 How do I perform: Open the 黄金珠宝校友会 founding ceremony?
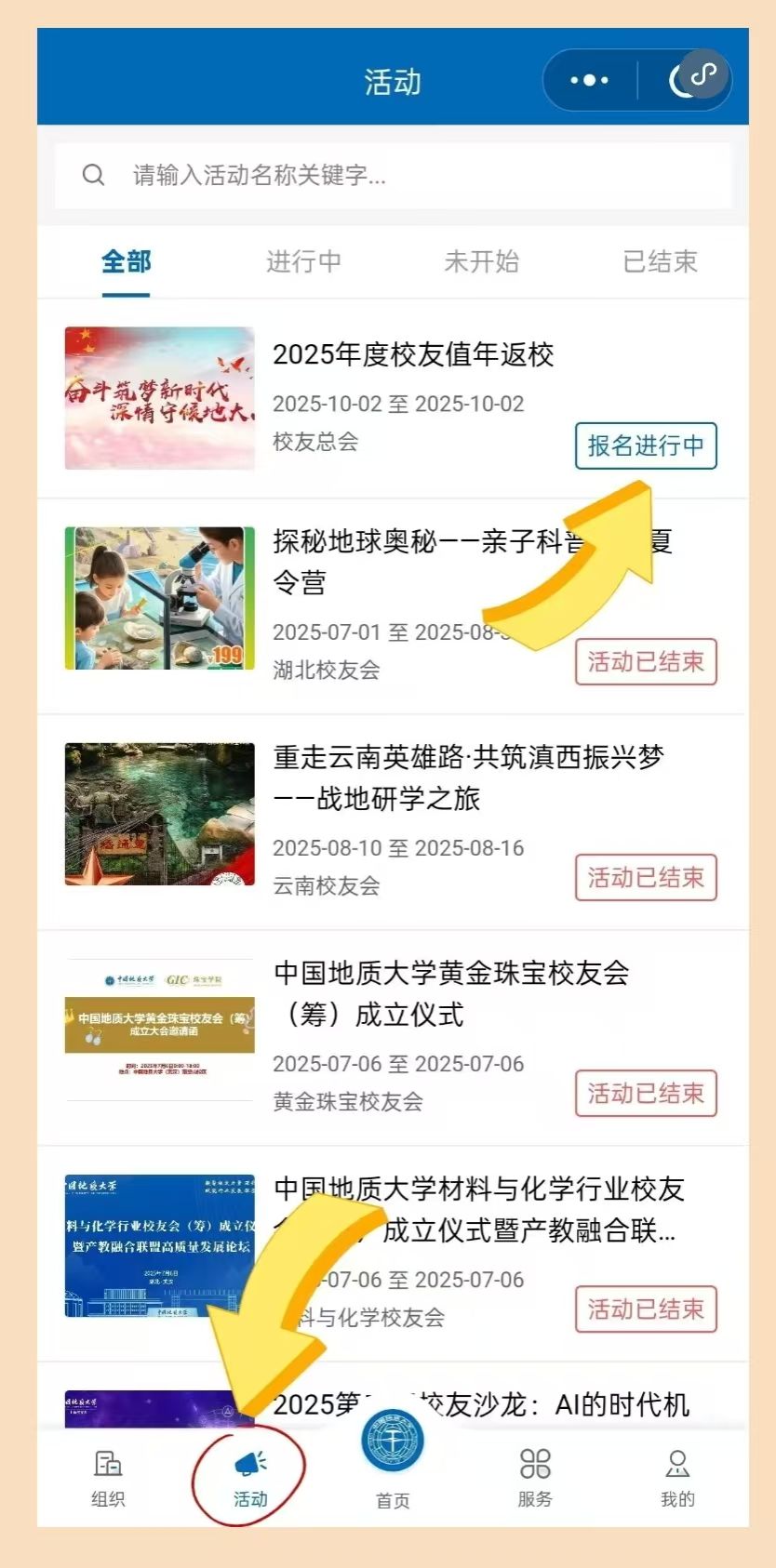[x=393, y=1038]
